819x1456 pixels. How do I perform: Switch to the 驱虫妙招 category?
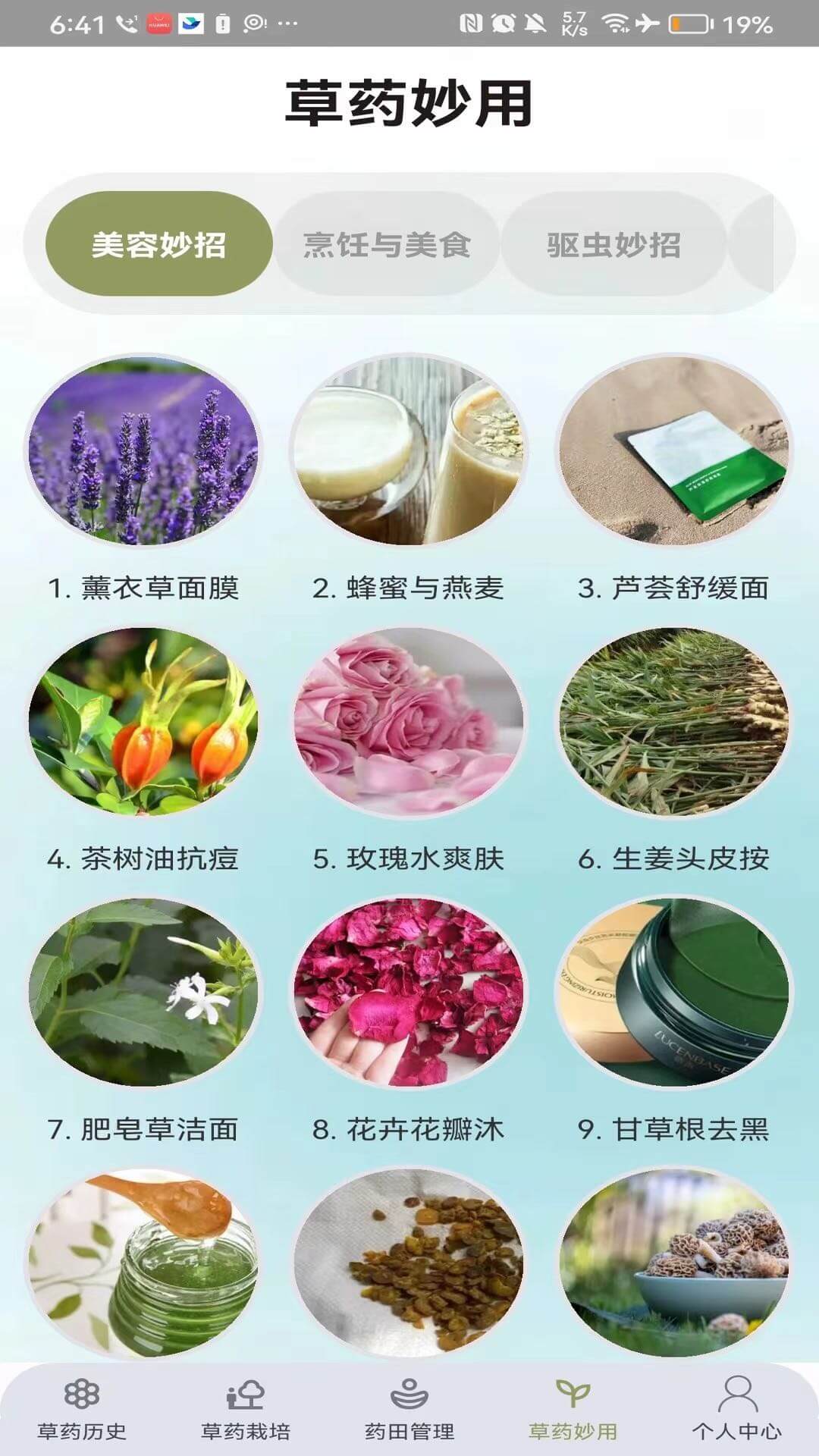click(x=613, y=244)
